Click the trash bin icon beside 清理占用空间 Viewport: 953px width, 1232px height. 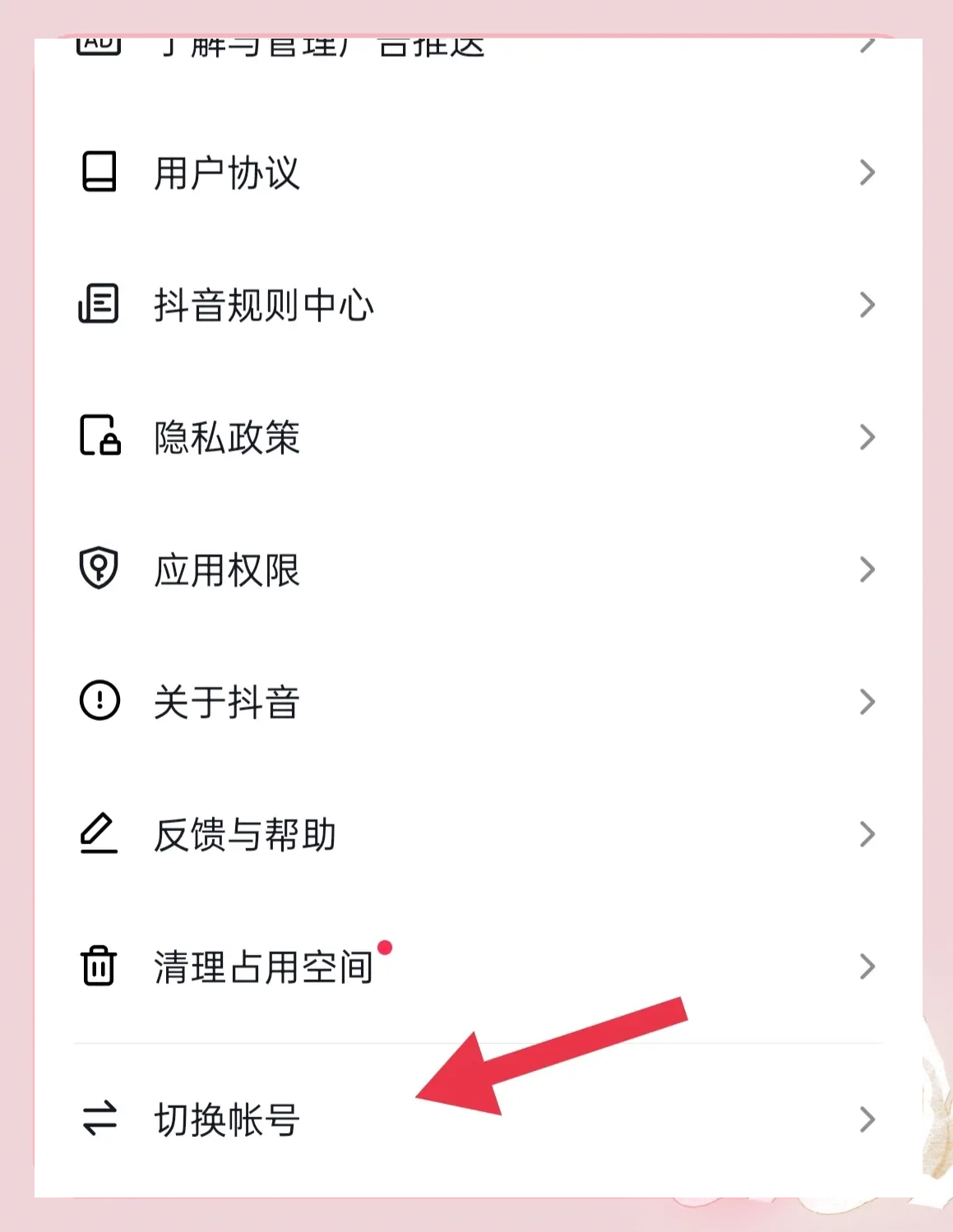click(x=98, y=967)
